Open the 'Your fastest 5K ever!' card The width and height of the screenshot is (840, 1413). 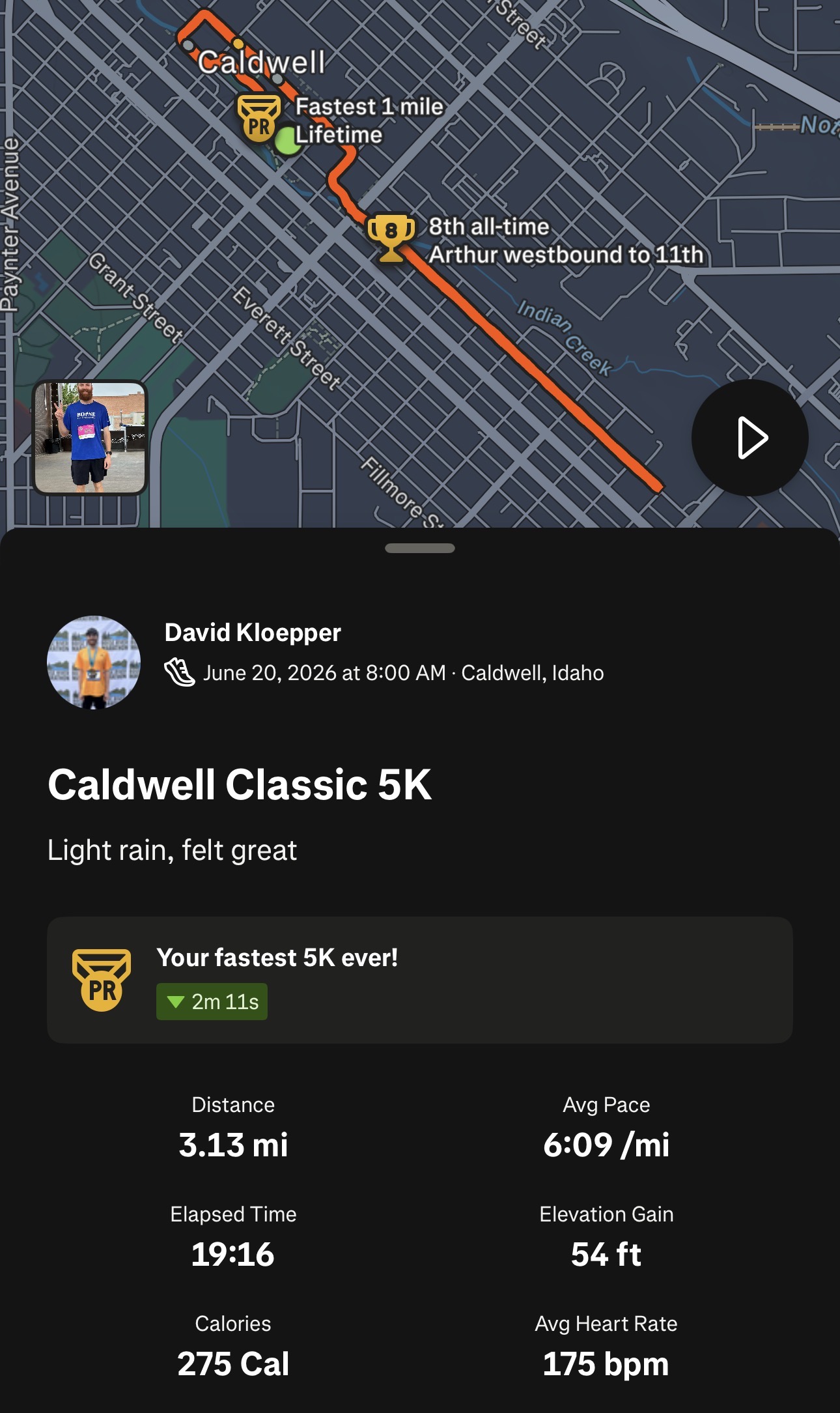420,980
